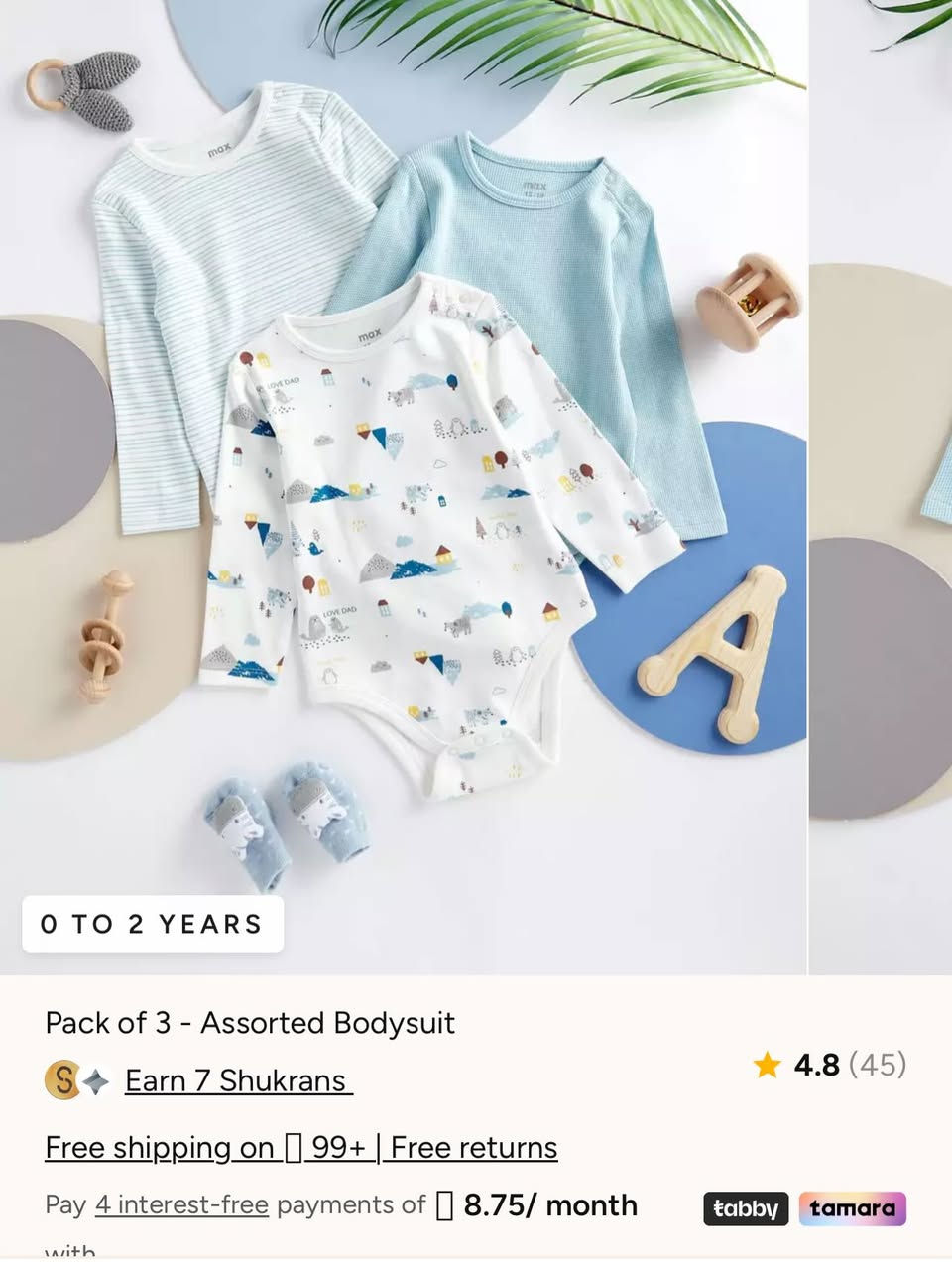952x1266 pixels.
Task: View the 4 interest-free payments info
Action: click(x=181, y=1205)
